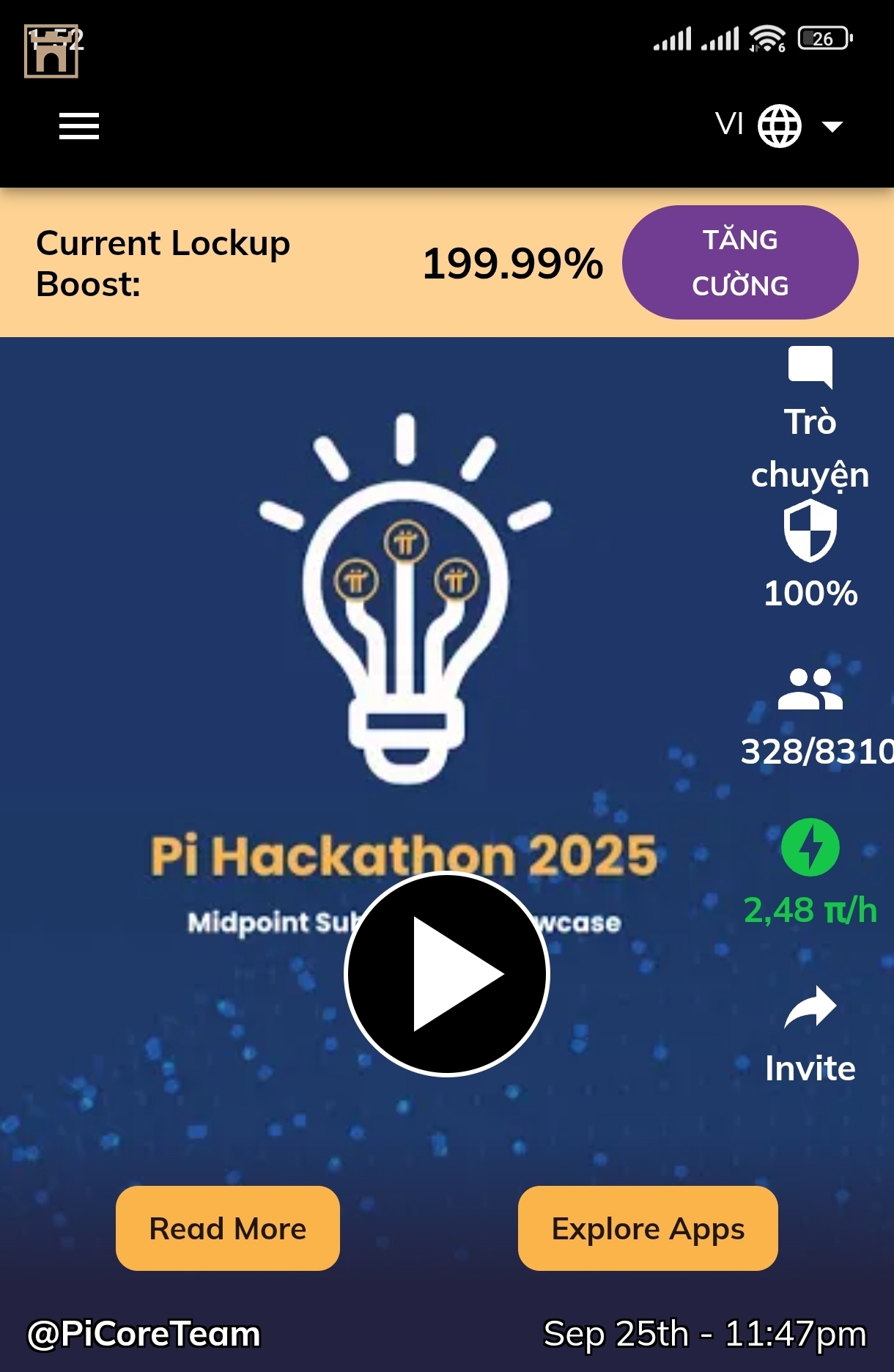Tap the Tăng Cường boost button

pos(739,262)
